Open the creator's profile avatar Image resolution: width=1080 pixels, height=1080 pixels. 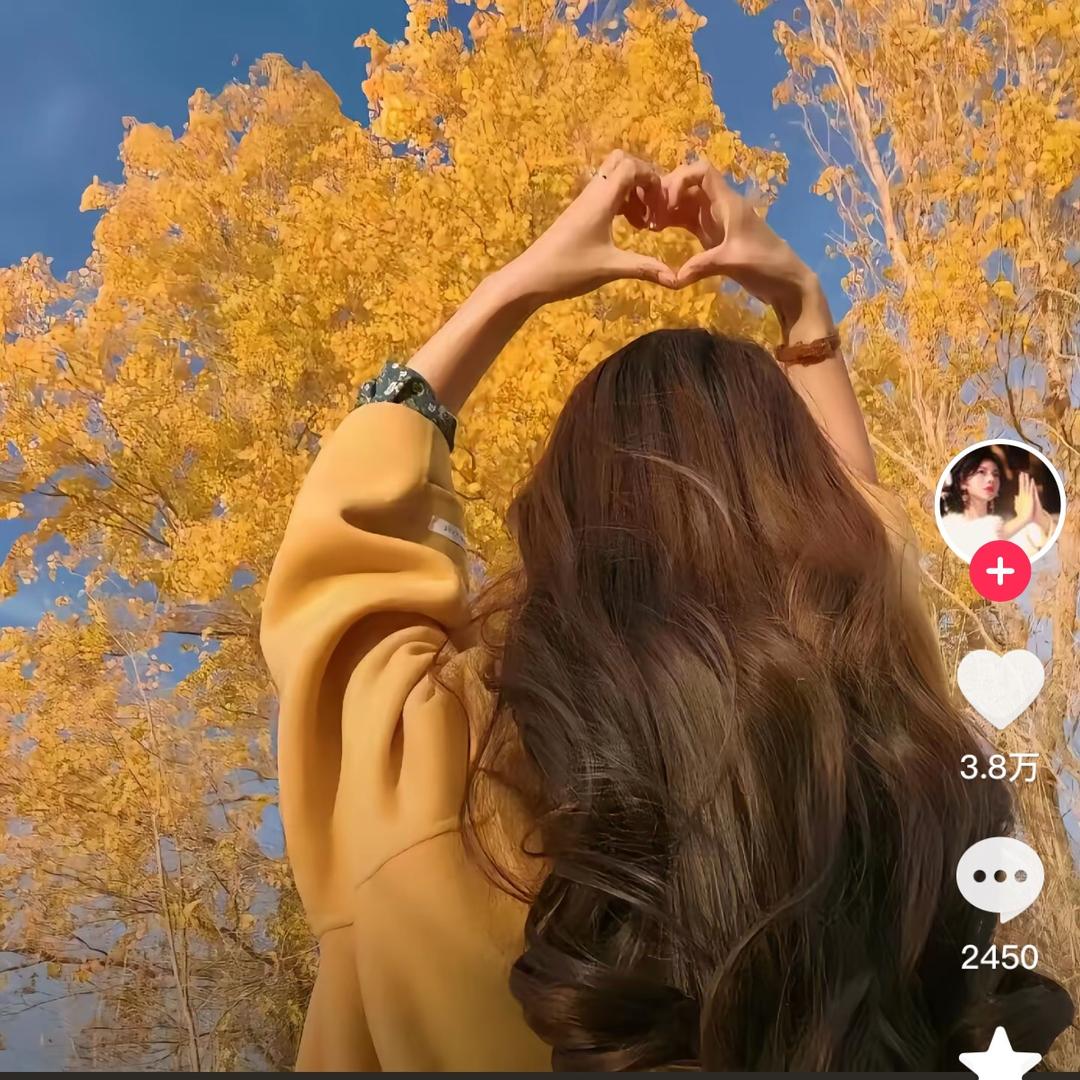tap(999, 503)
